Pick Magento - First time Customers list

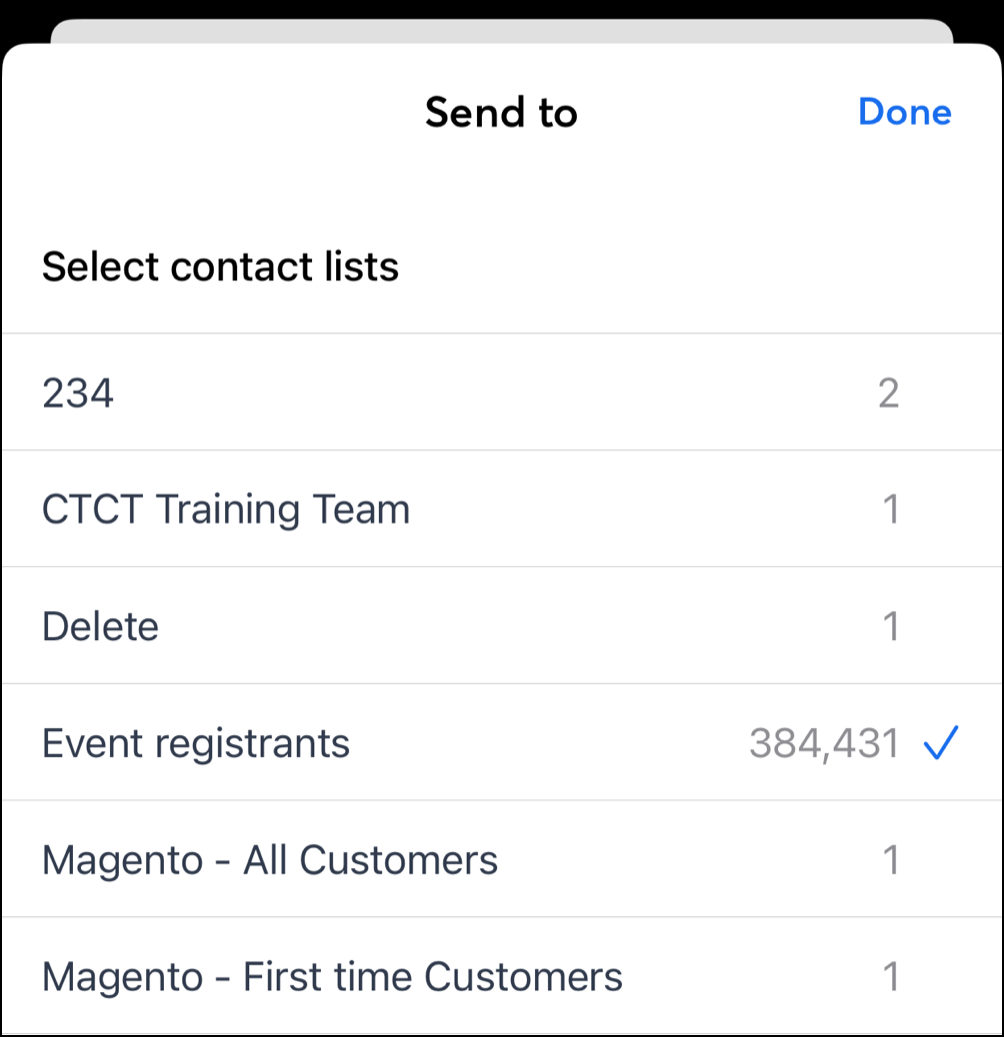[500, 976]
